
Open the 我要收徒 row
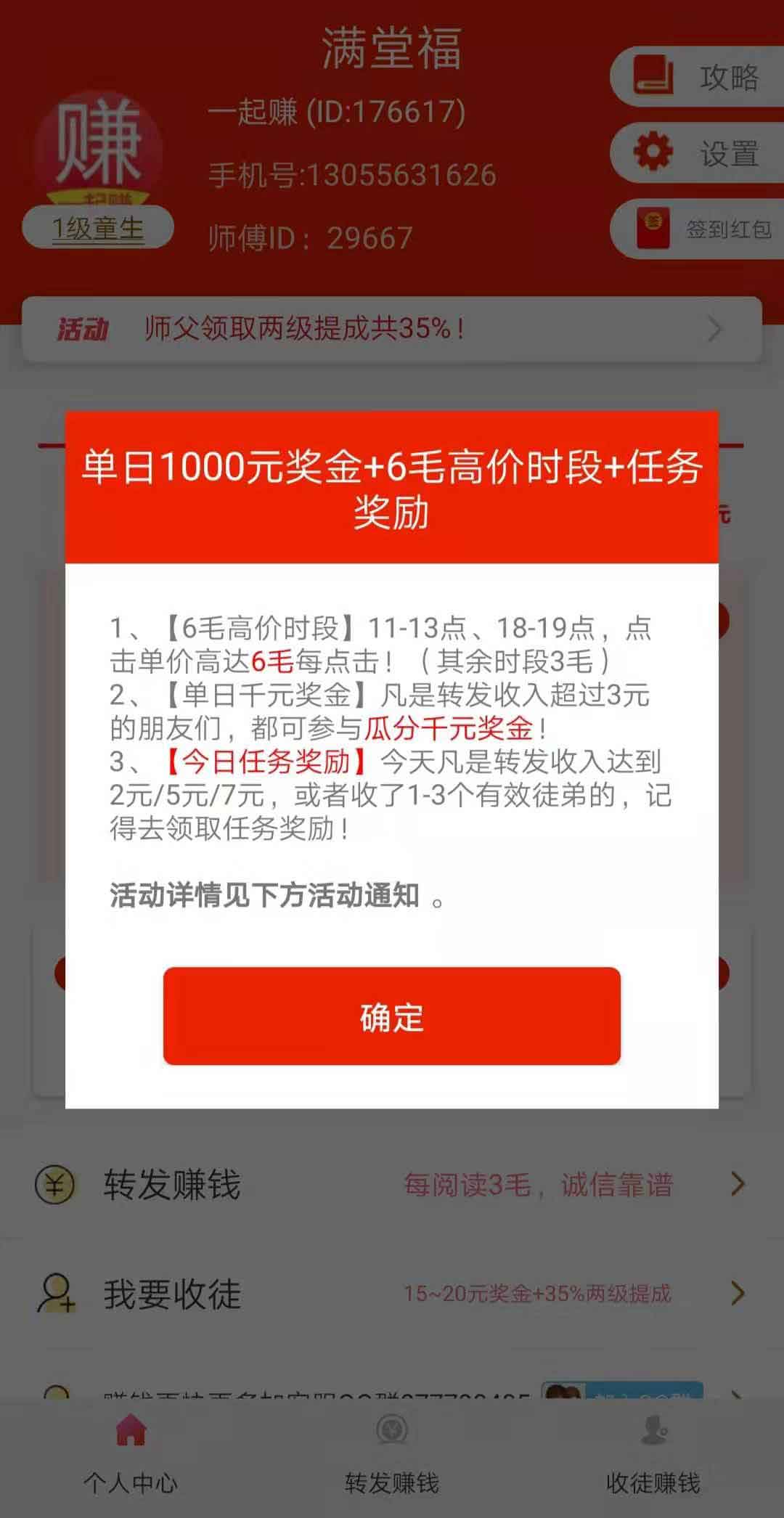click(392, 1293)
